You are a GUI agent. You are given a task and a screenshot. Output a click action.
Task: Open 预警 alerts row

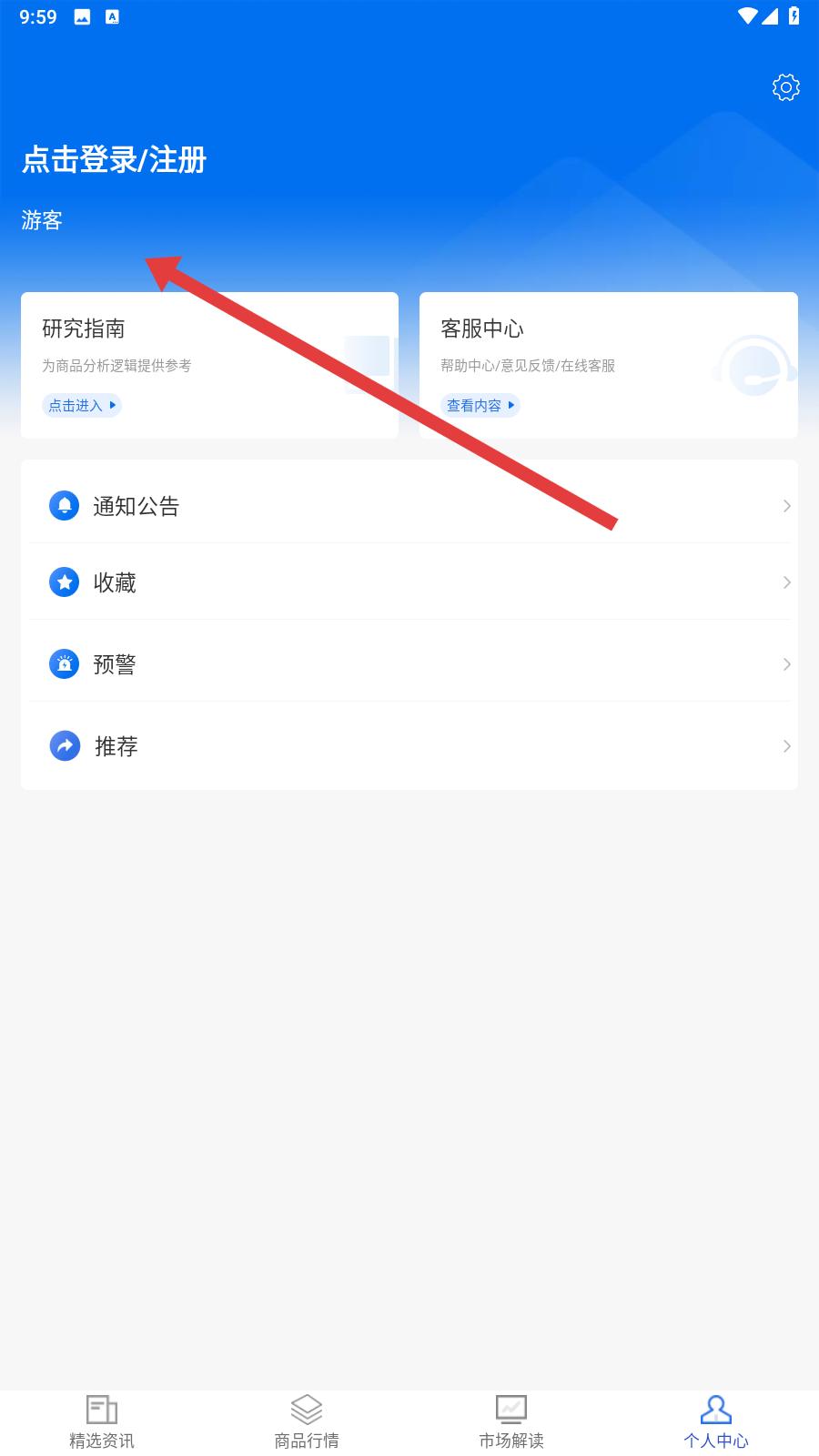[x=409, y=663]
